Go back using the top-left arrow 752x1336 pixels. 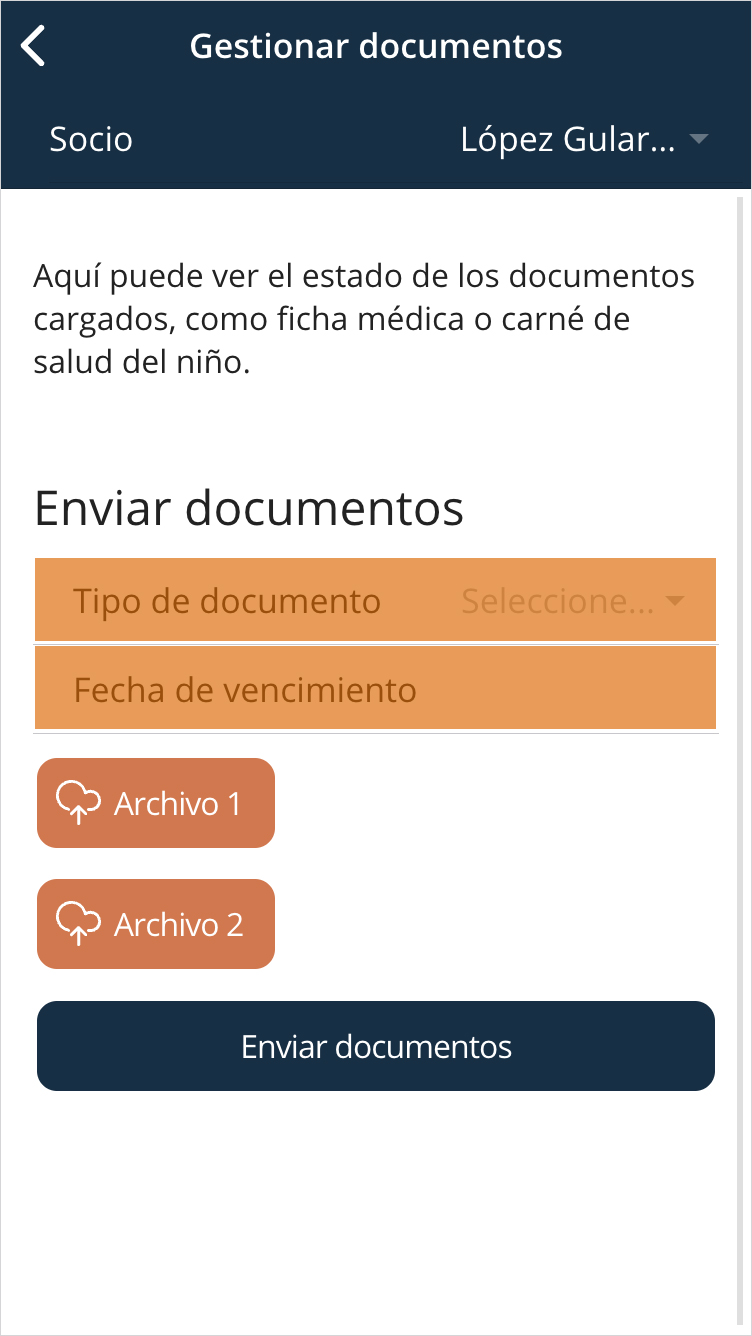(33, 46)
